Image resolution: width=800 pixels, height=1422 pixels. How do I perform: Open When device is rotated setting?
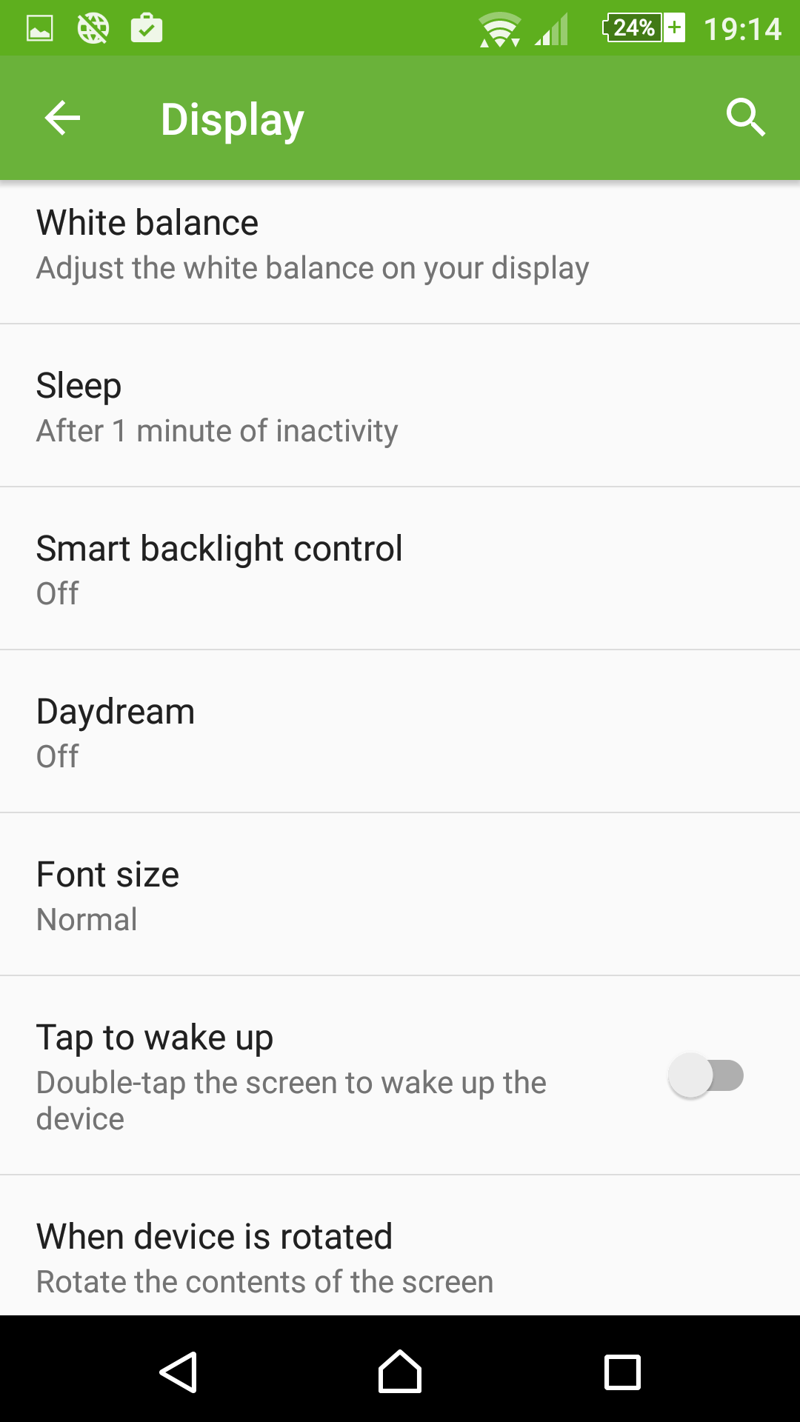(264, 1257)
